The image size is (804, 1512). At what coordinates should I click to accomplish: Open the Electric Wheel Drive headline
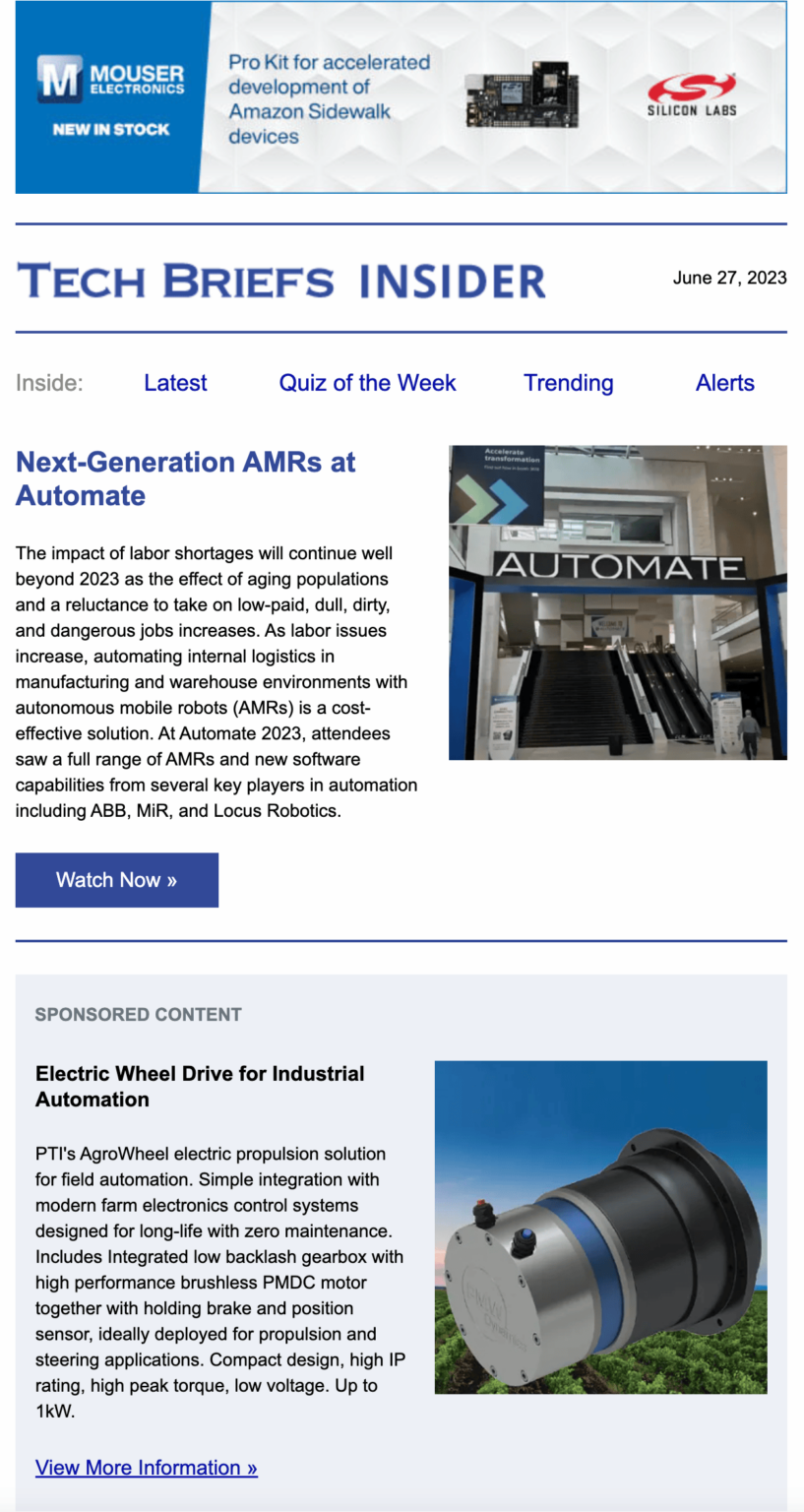(200, 1087)
